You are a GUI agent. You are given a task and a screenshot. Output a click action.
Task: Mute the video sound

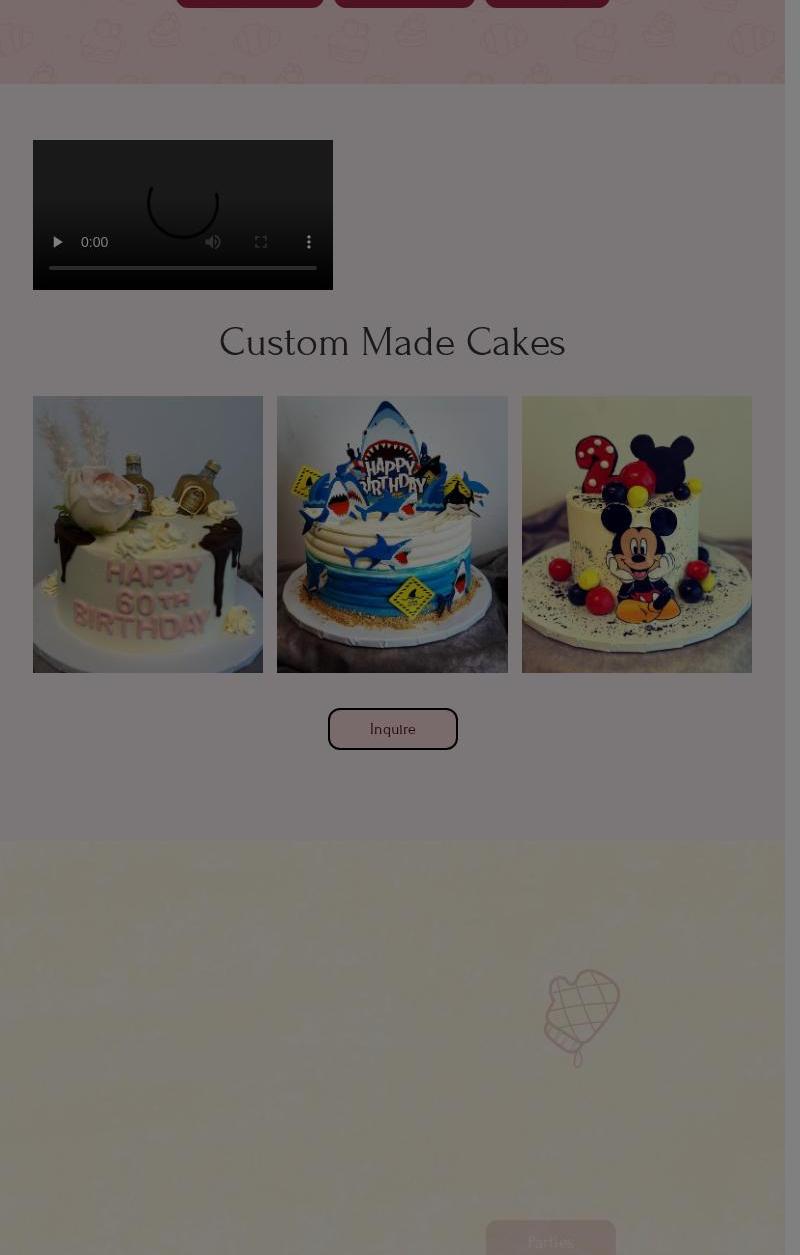coord(213,242)
